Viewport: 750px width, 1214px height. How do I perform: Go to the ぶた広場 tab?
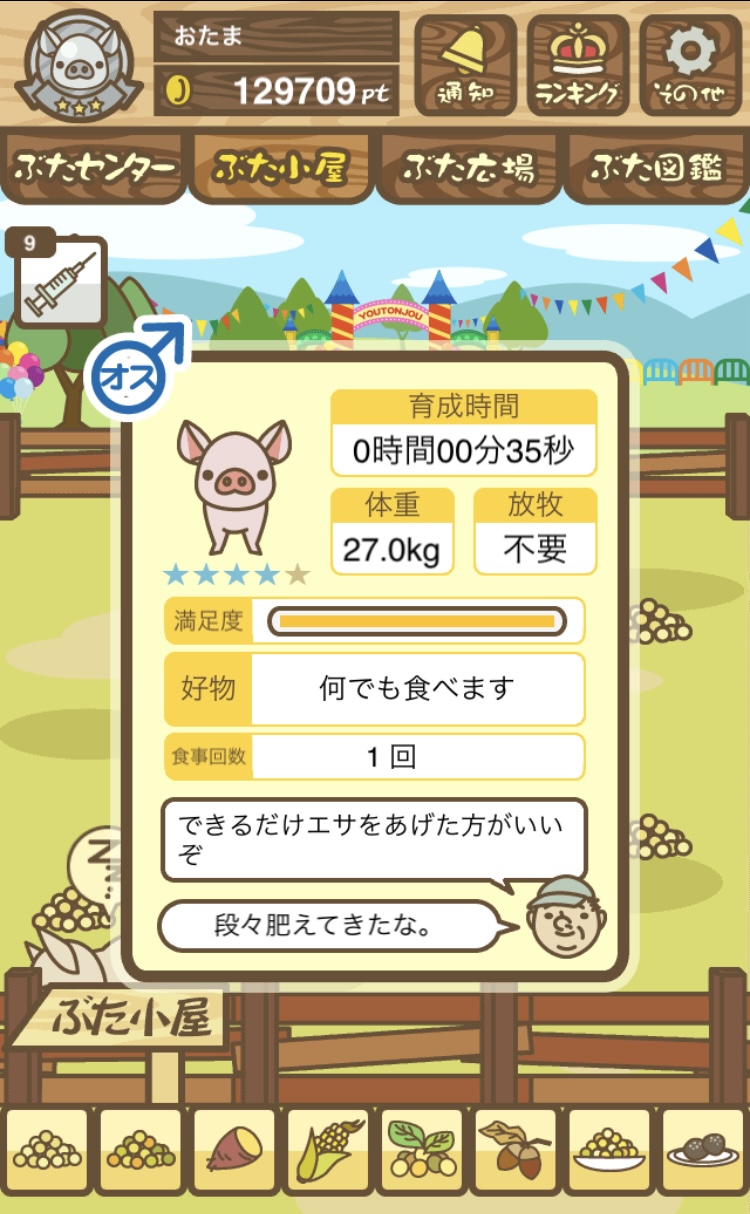(x=469, y=168)
